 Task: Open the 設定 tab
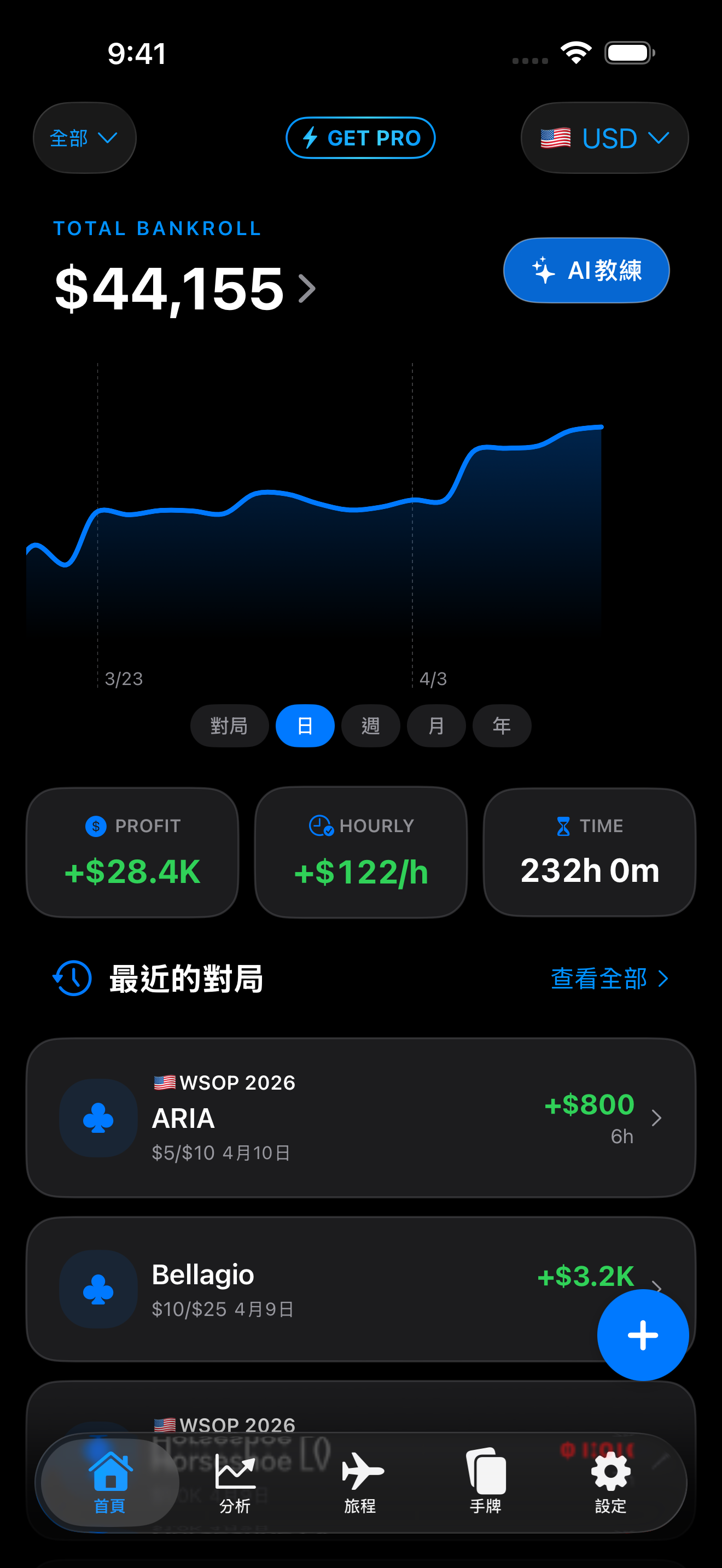tap(610, 1482)
